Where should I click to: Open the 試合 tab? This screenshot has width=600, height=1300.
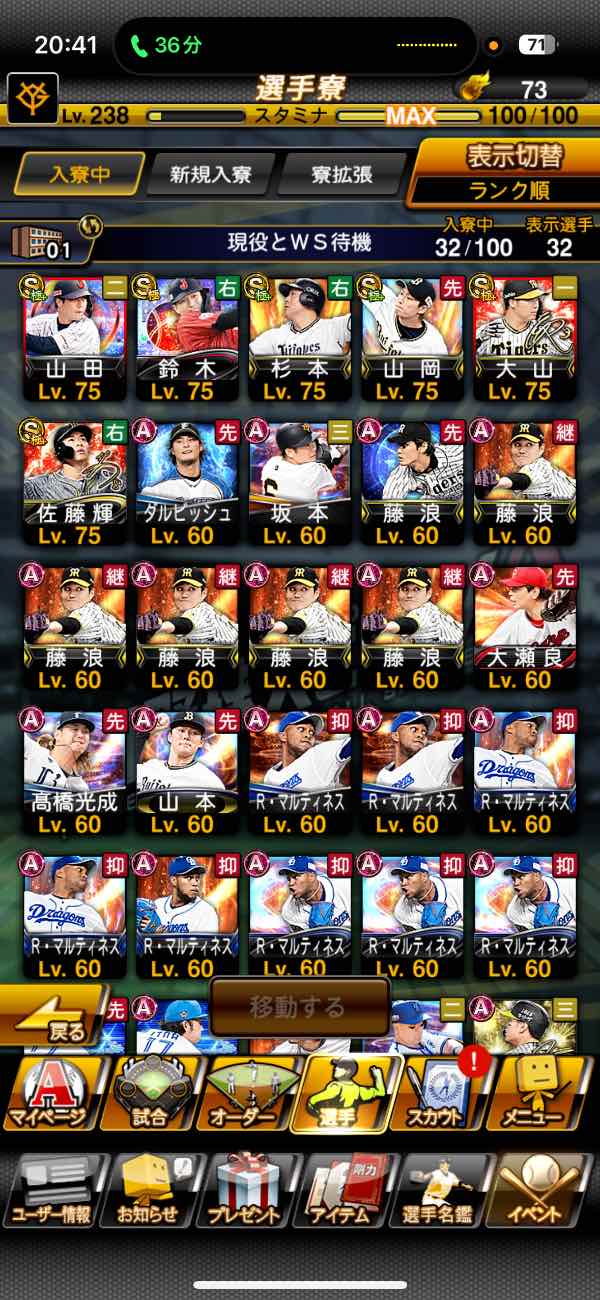pos(150,1093)
